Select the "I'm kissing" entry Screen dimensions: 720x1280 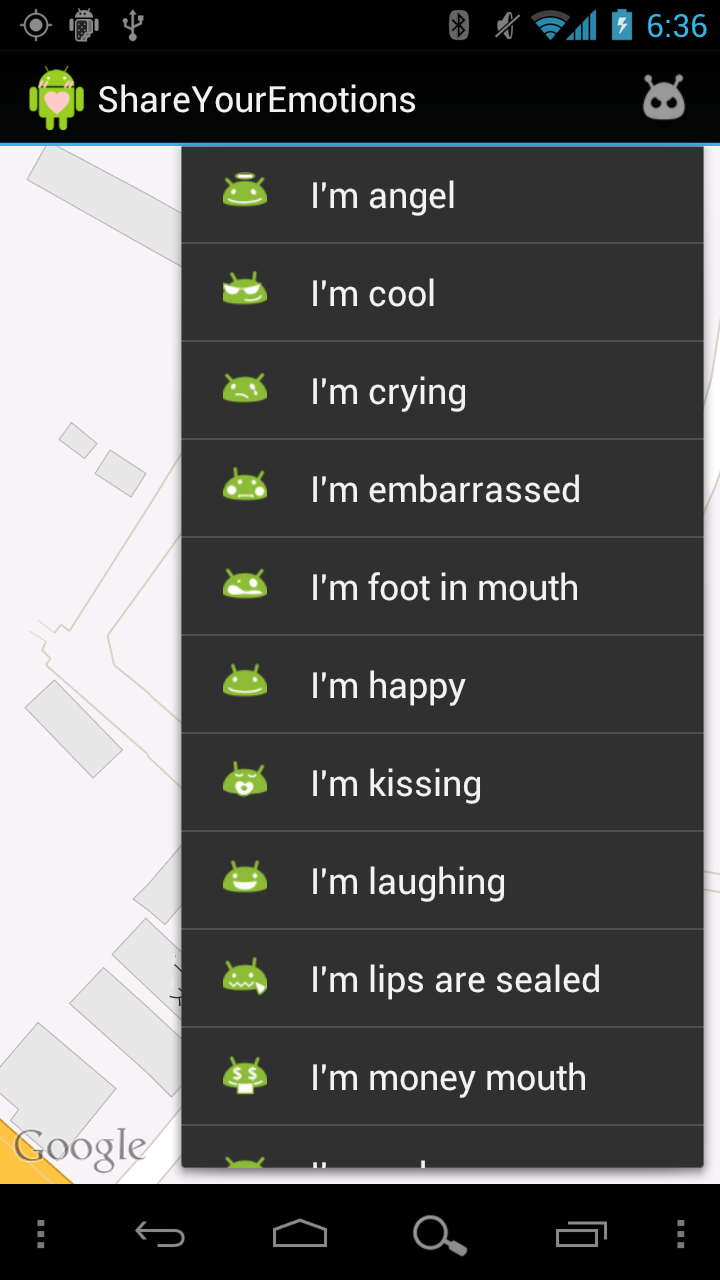point(442,783)
